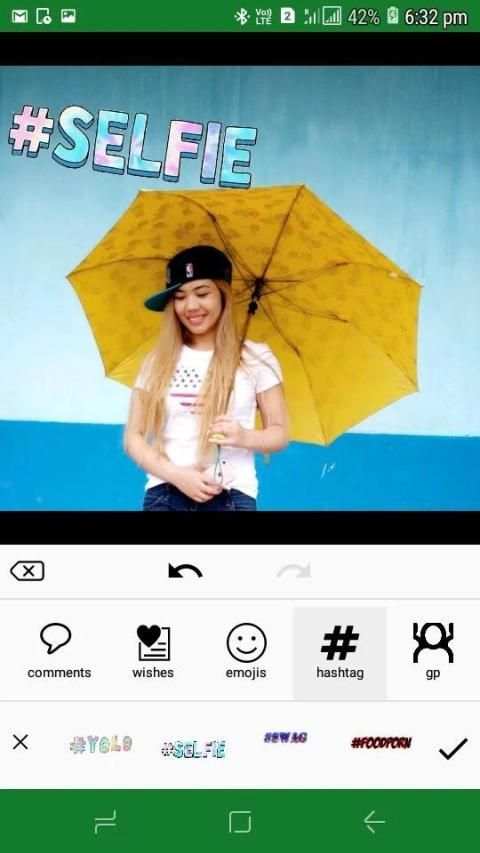
Task: Cancel sticker editing with the X
Action: point(20,741)
